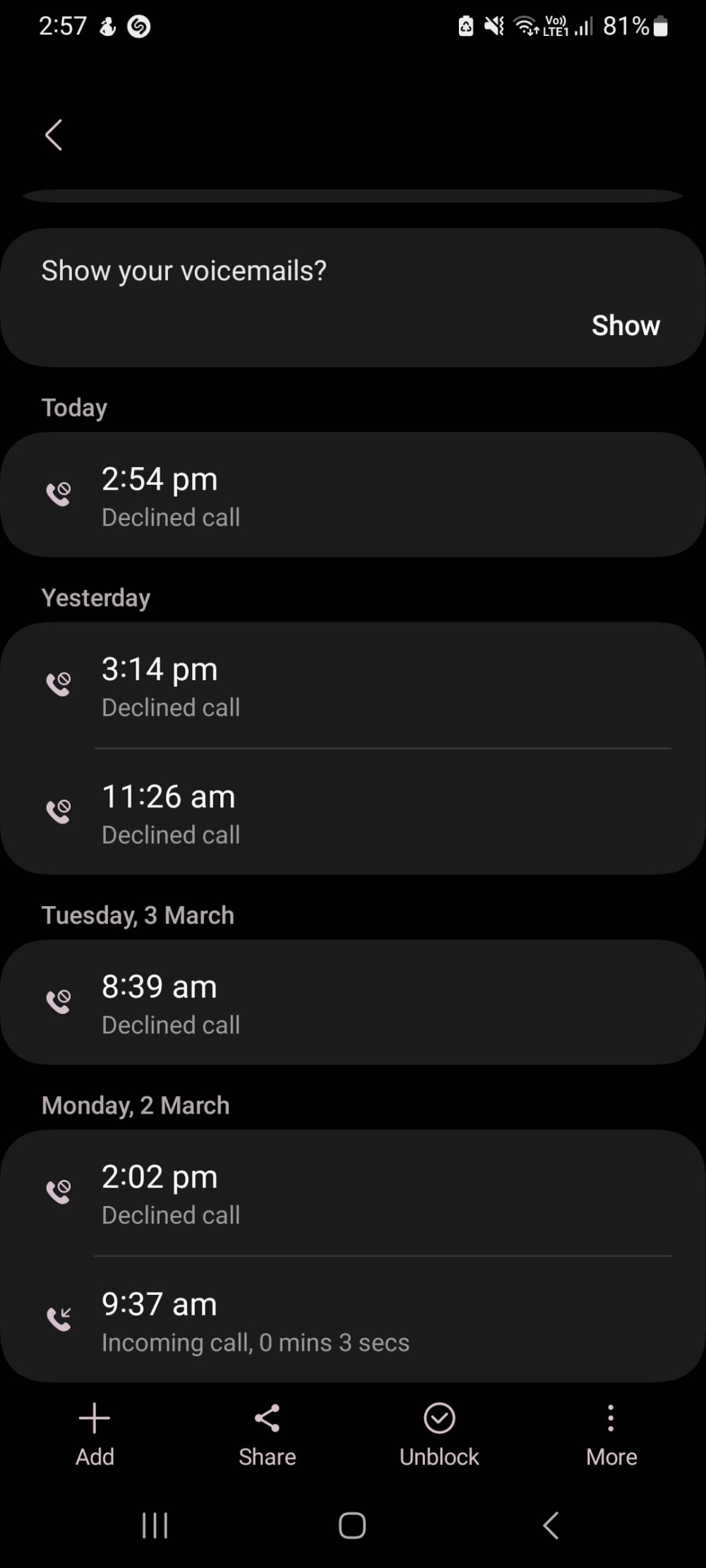Add this number to contacts
This screenshot has height=1568, width=706.
click(95, 1434)
